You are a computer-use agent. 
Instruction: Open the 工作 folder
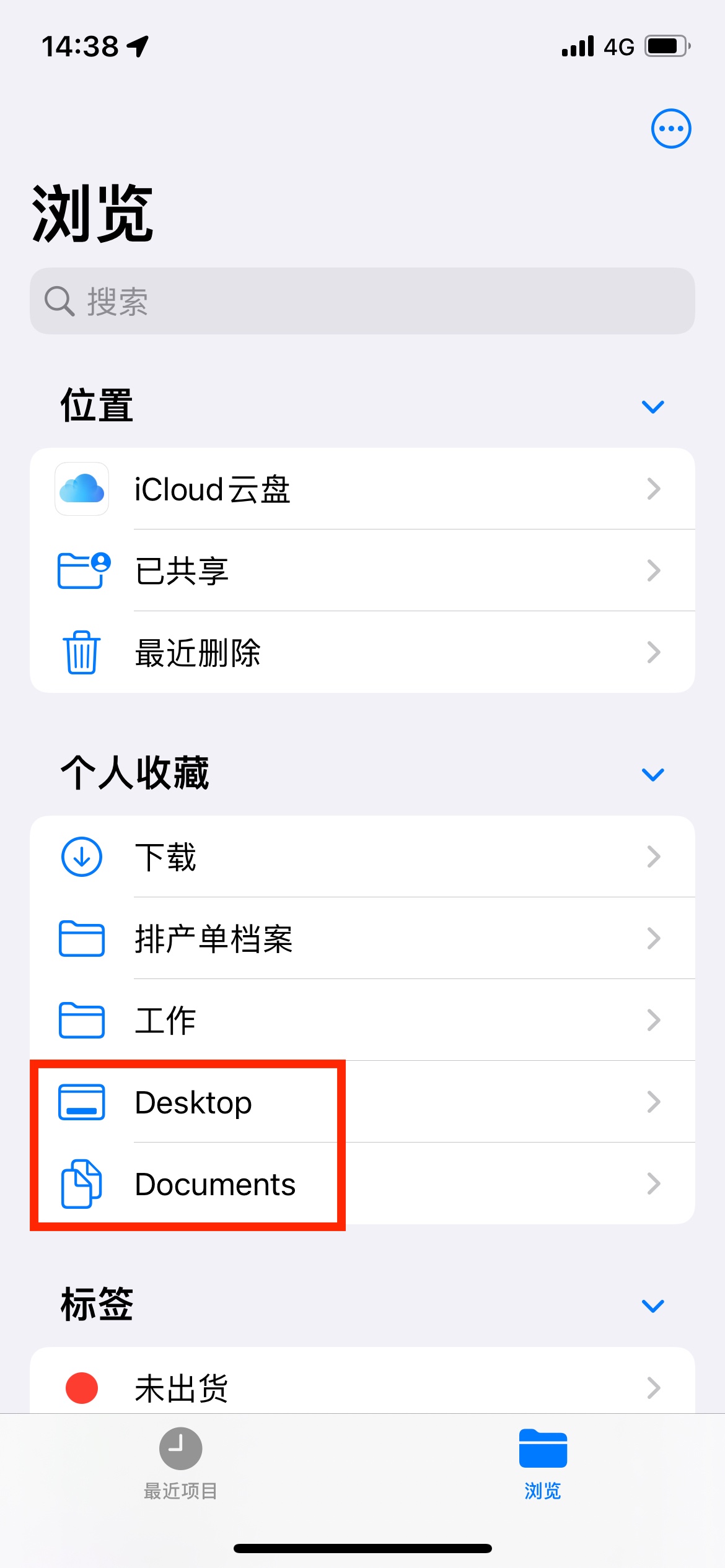point(362,1020)
